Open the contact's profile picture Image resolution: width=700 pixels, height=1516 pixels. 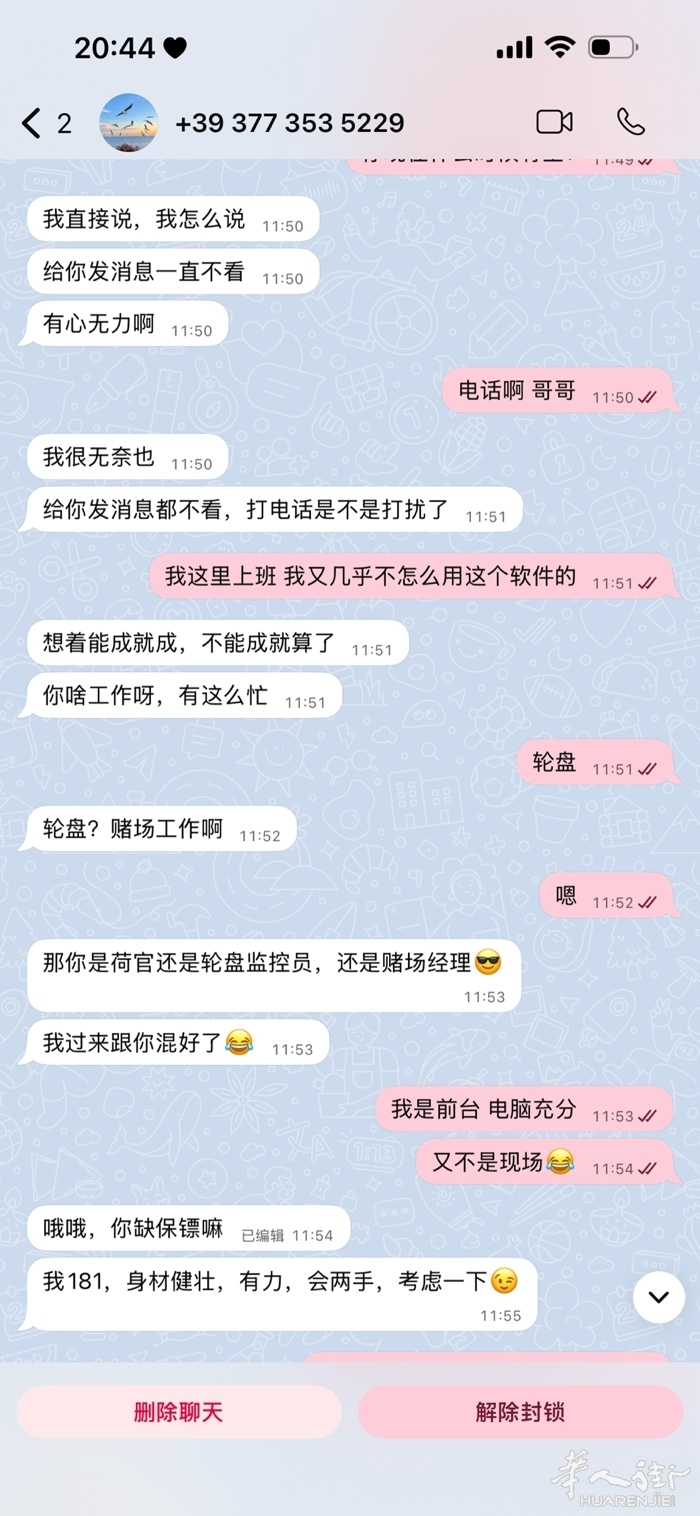click(x=128, y=123)
